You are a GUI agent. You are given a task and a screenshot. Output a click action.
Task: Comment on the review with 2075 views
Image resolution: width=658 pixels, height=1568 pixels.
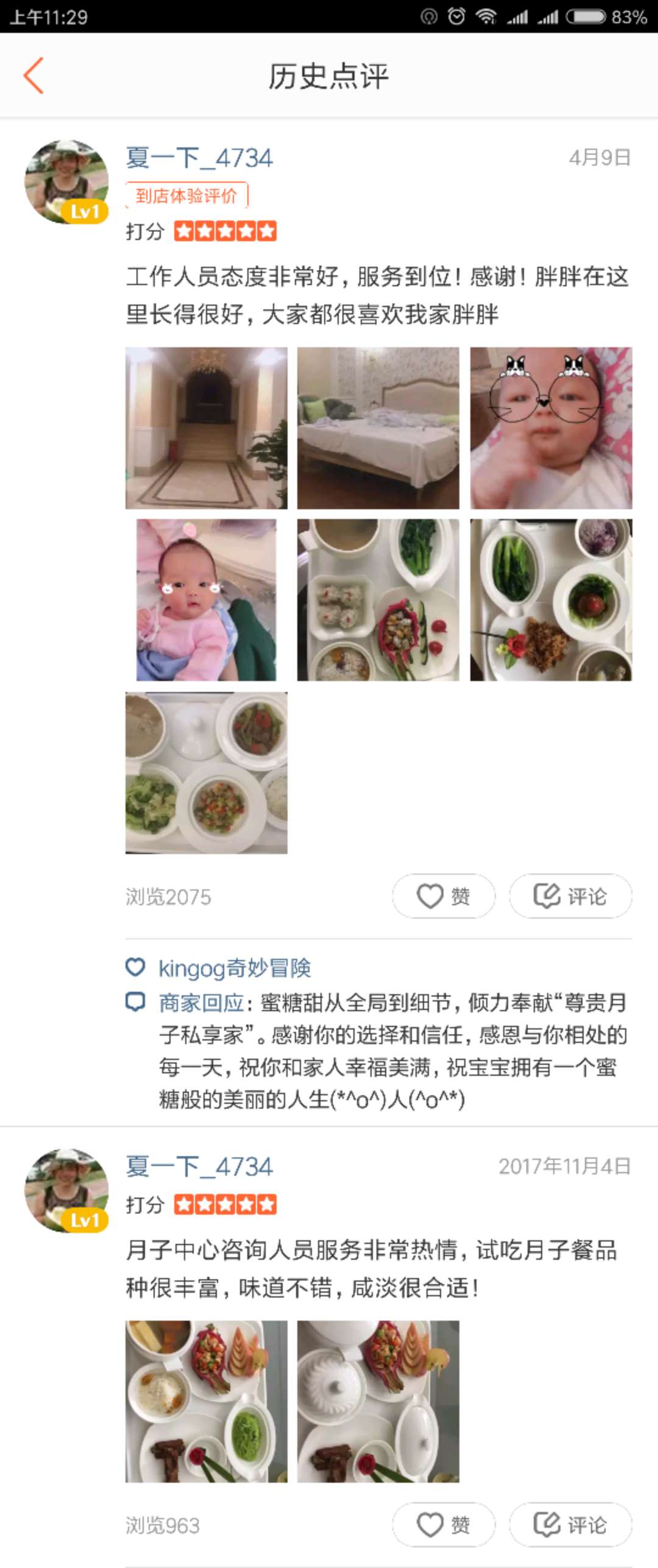(x=570, y=896)
